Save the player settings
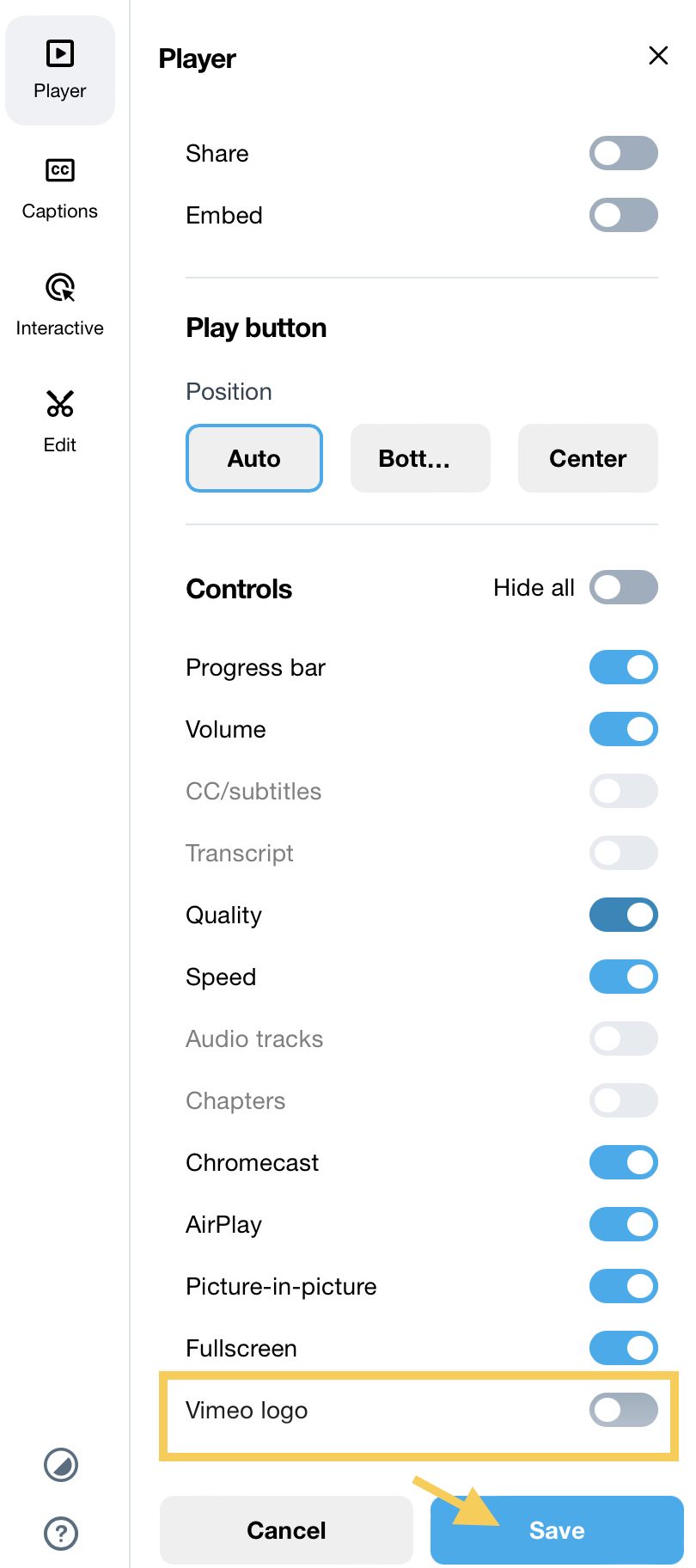The height and width of the screenshot is (1568, 696). pyautogui.click(x=557, y=1530)
